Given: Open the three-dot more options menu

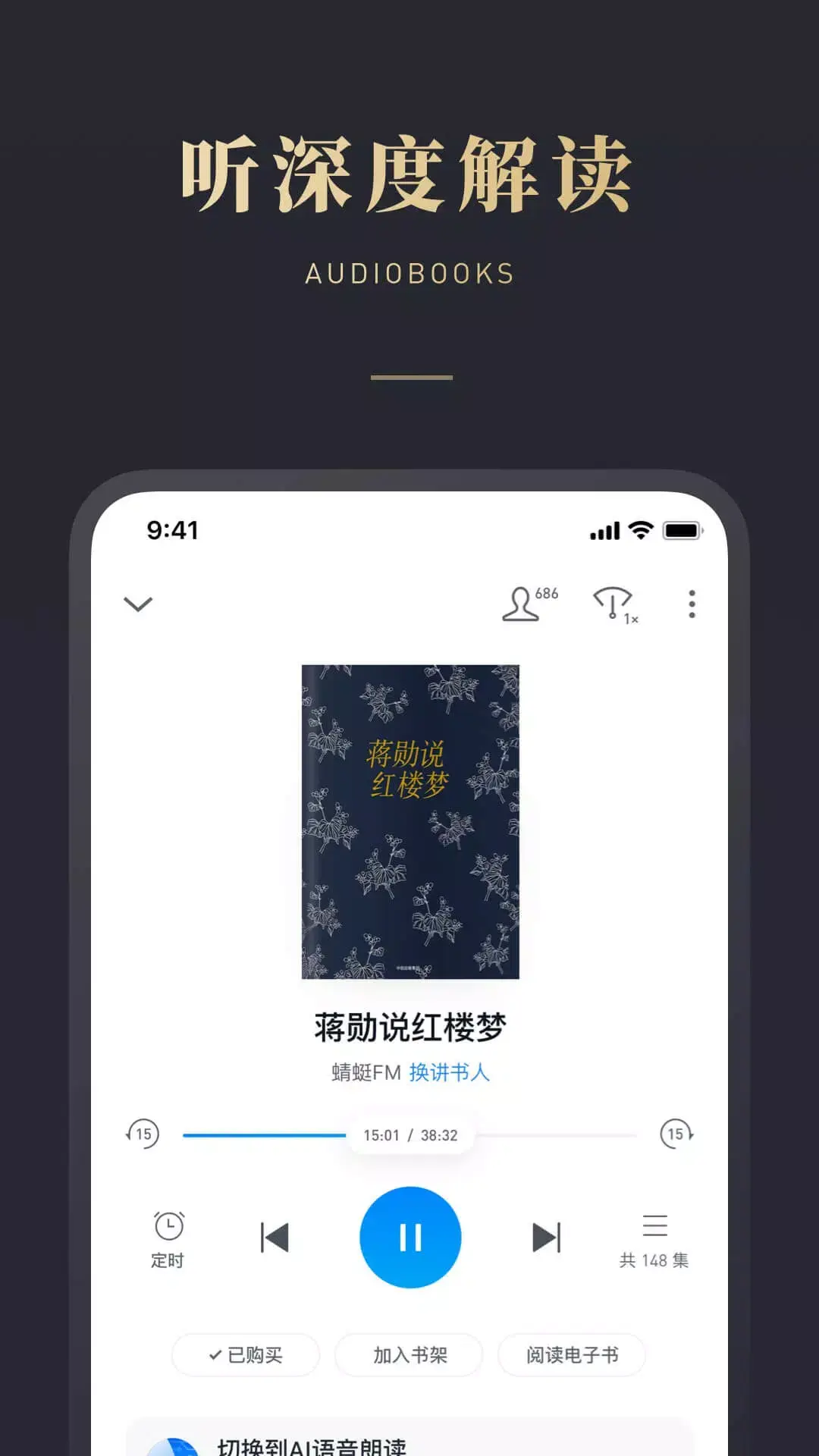Looking at the screenshot, I should (x=691, y=604).
